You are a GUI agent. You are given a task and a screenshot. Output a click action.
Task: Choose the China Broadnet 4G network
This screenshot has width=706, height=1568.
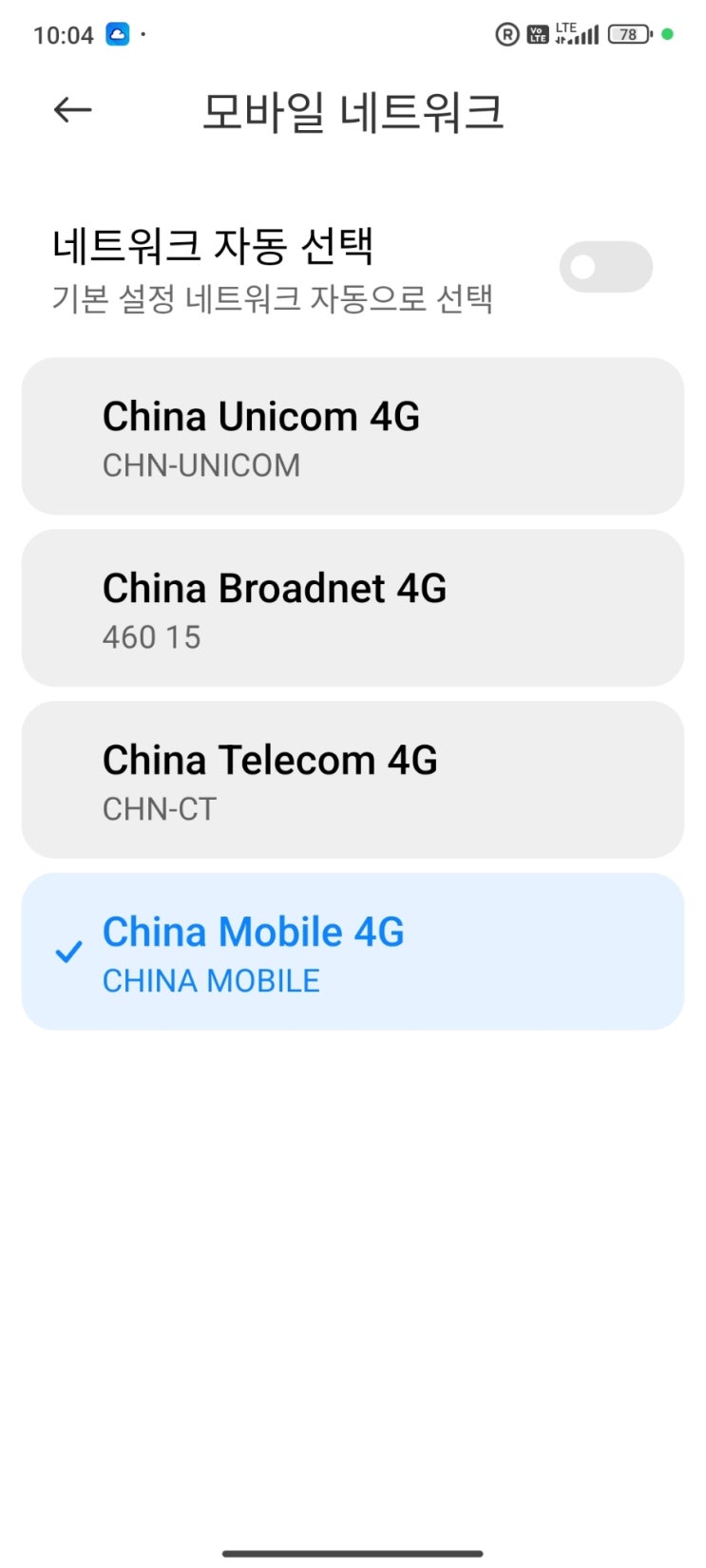(x=353, y=608)
